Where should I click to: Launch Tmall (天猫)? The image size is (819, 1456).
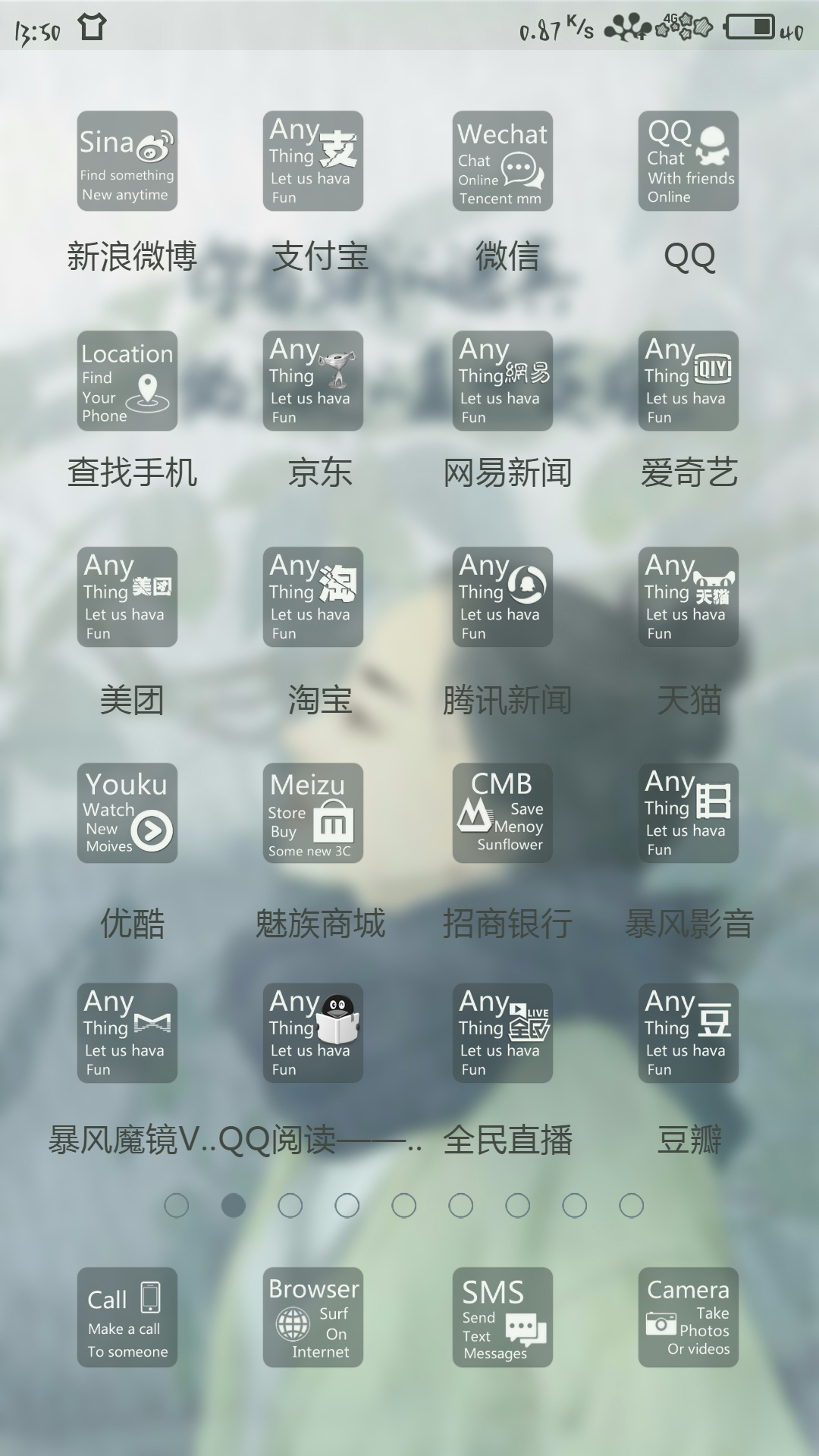[689, 597]
